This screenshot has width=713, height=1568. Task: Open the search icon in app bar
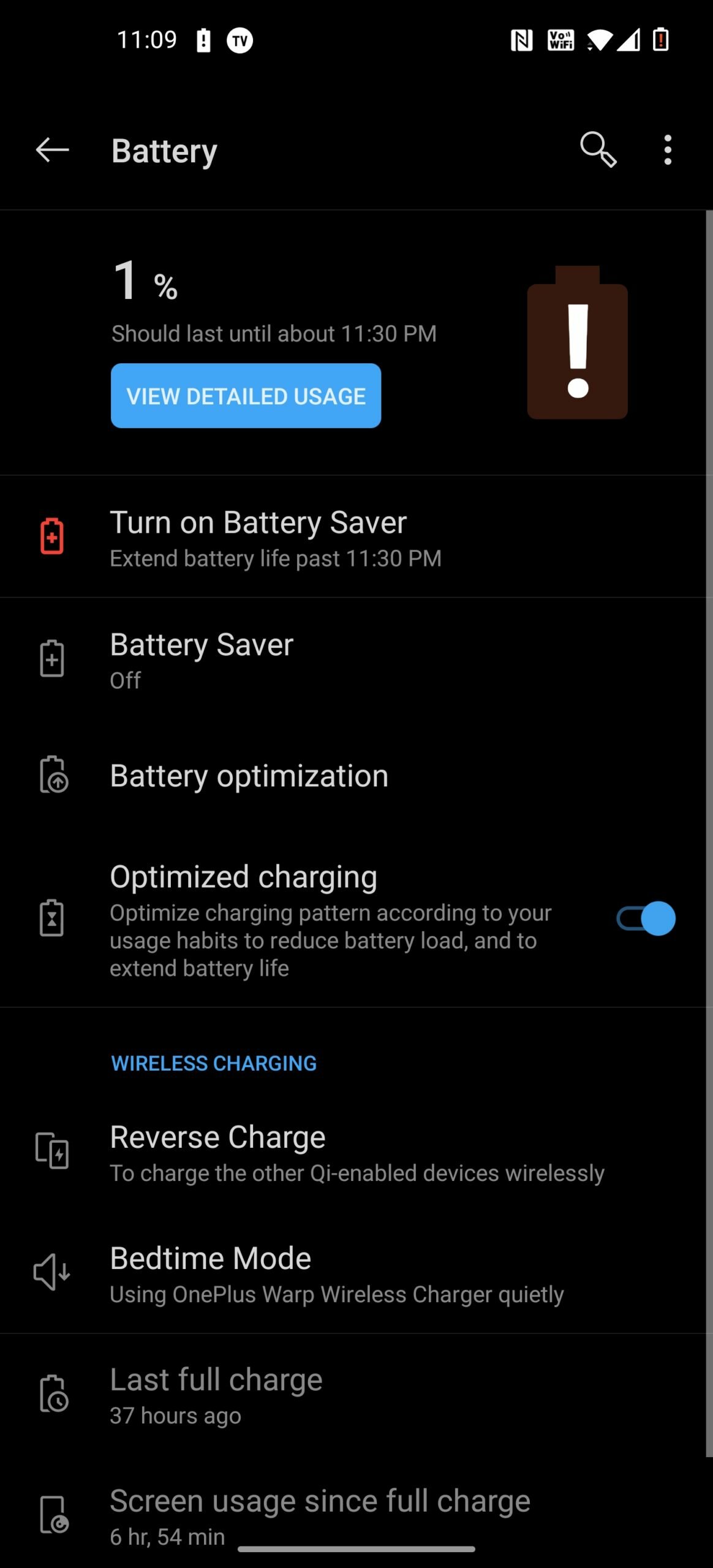tap(598, 149)
